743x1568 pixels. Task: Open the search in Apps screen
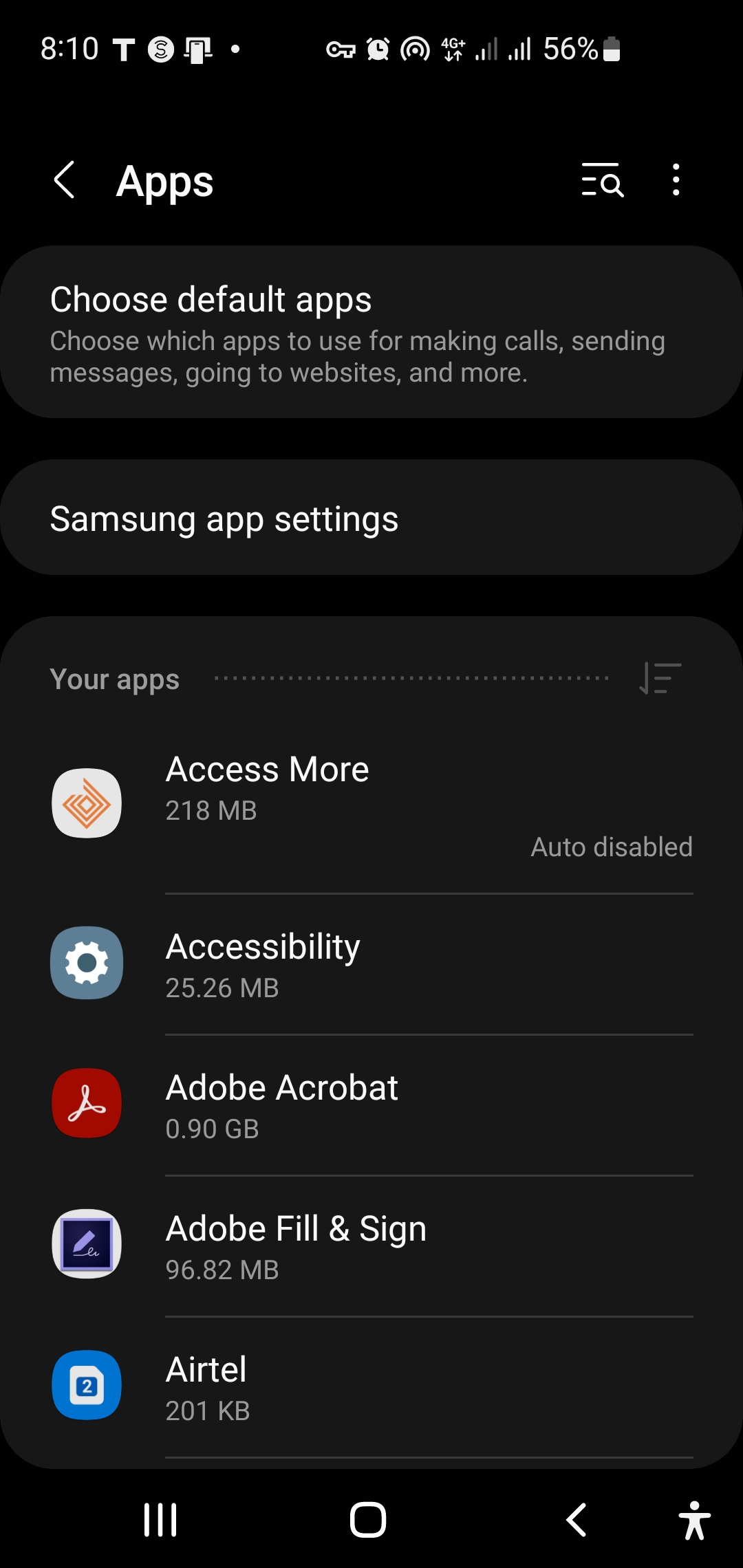pyautogui.click(x=601, y=181)
